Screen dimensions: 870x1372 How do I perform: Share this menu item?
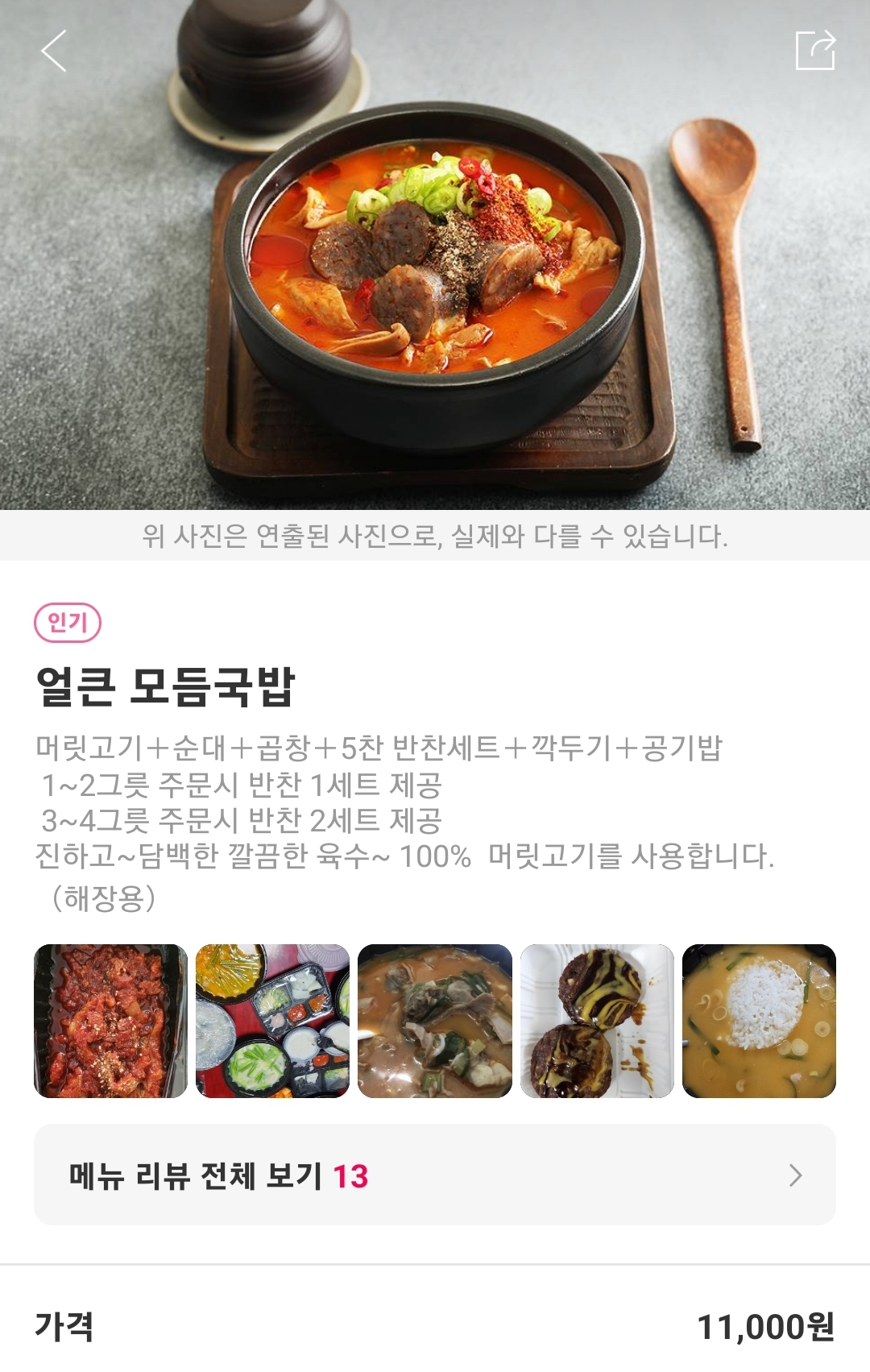pos(815,50)
